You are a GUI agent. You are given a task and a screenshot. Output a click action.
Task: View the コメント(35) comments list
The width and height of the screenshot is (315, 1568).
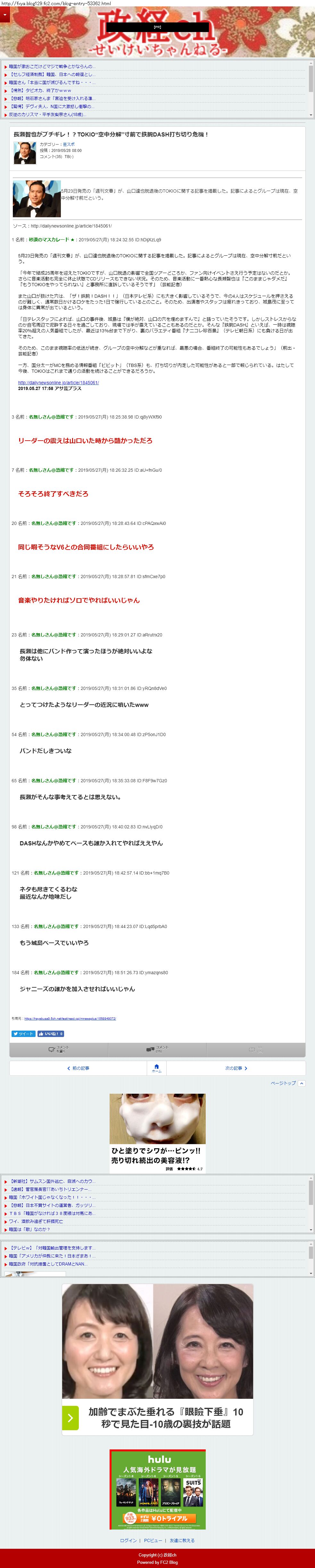point(158,1049)
